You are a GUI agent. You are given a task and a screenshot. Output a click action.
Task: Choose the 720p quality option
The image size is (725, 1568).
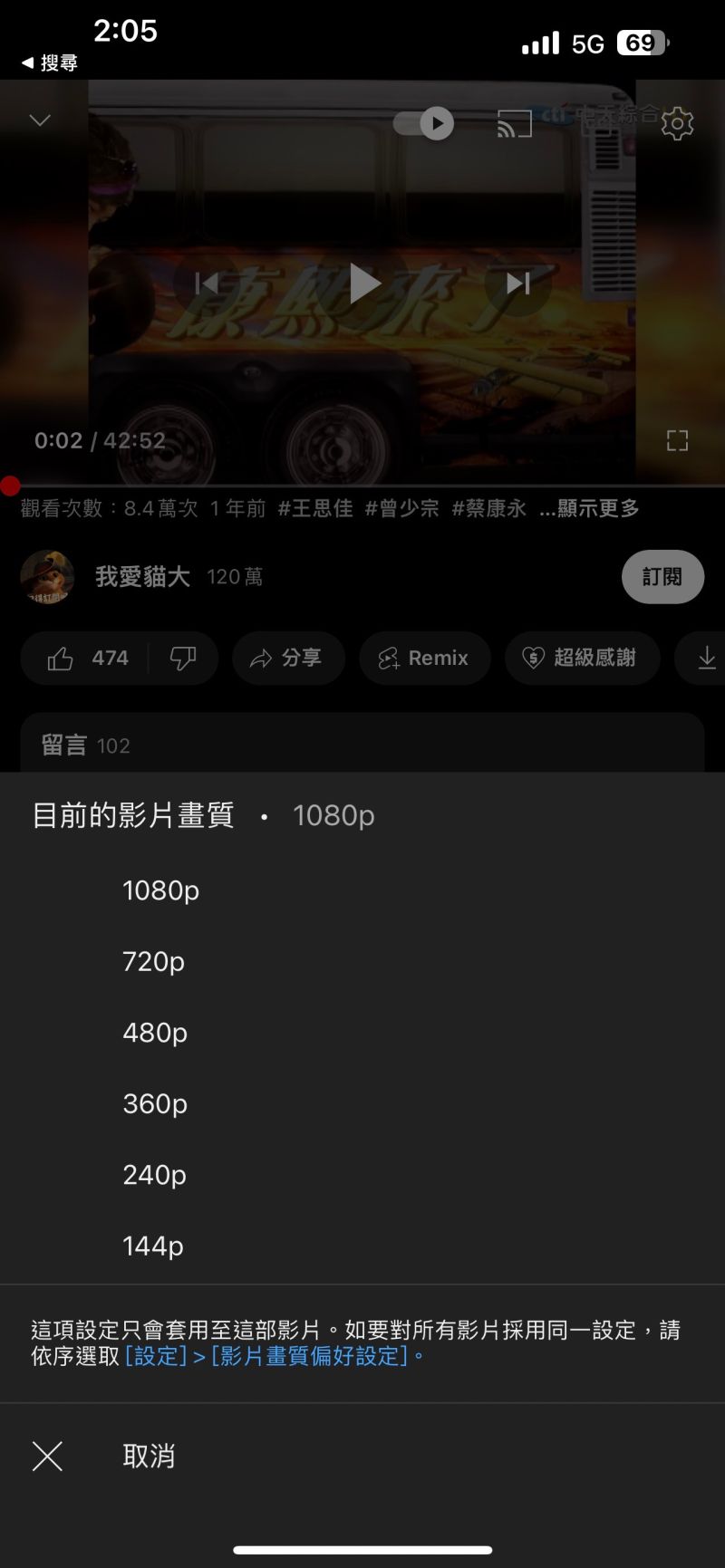[362, 961]
